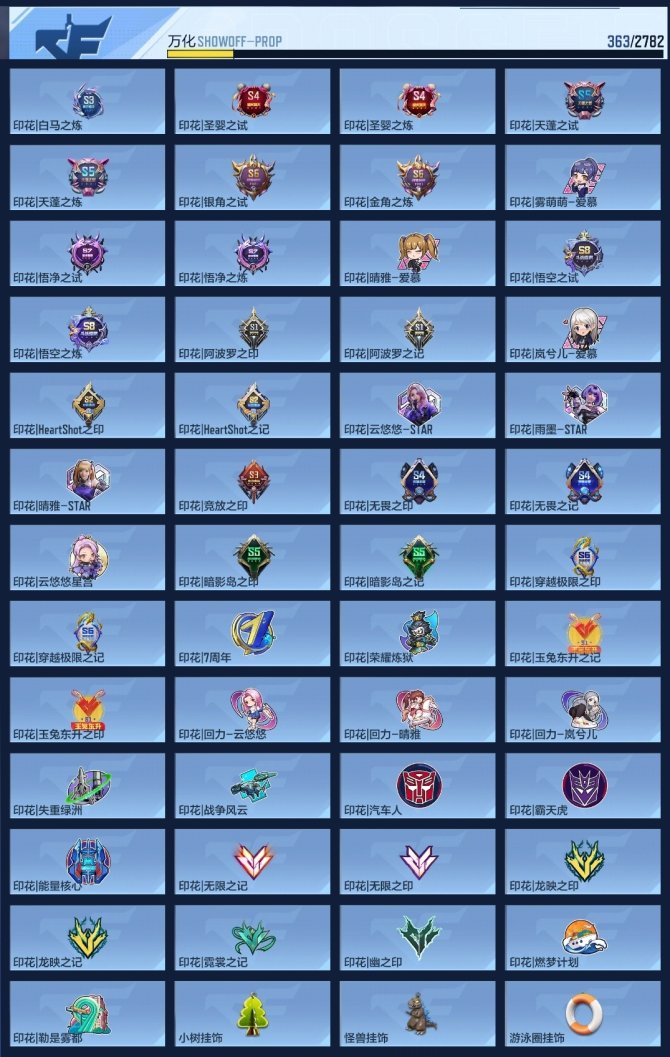
Task: Select the 印花|暗影岛之印 decal
Action: click(x=253, y=557)
